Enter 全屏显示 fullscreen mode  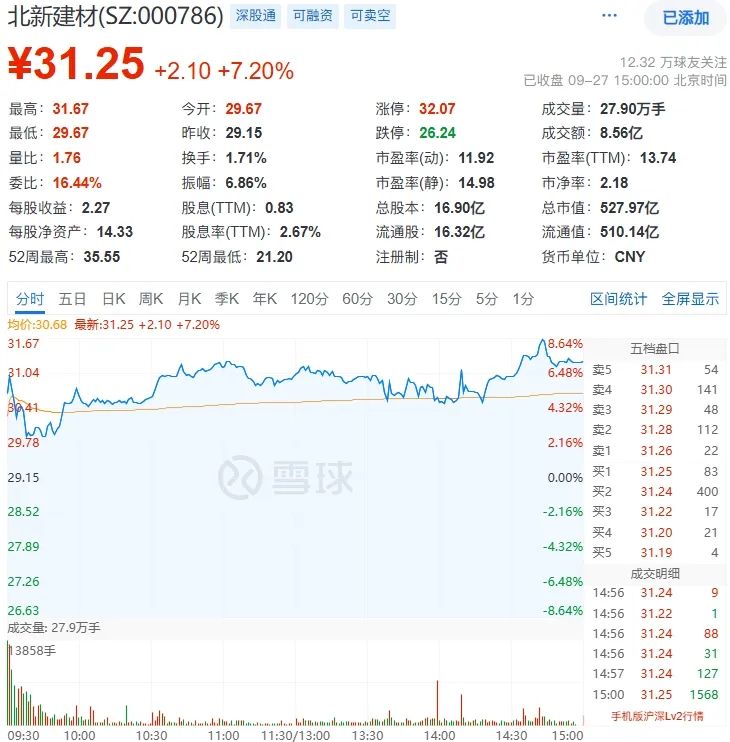point(690,299)
